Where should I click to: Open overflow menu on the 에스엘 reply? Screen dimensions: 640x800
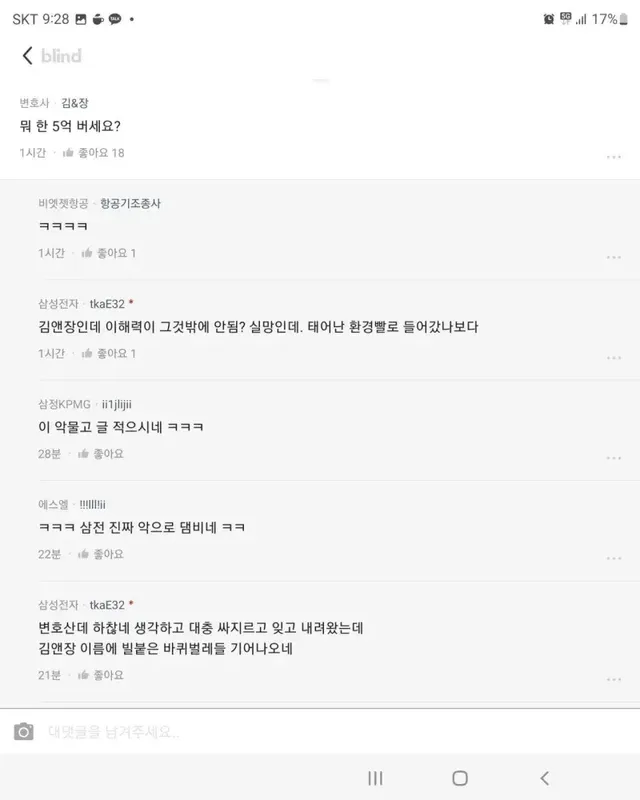point(613,557)
